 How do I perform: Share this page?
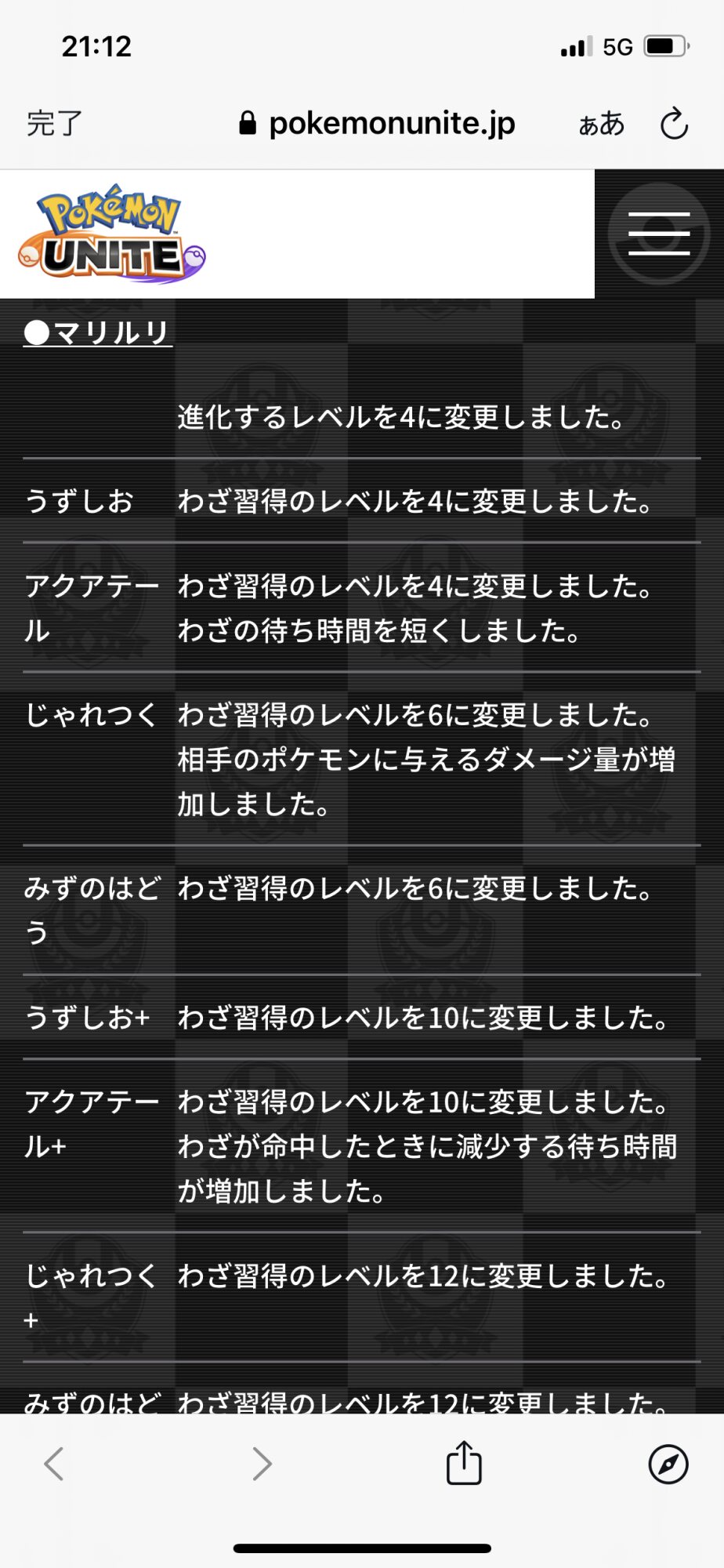point(464,1463)
